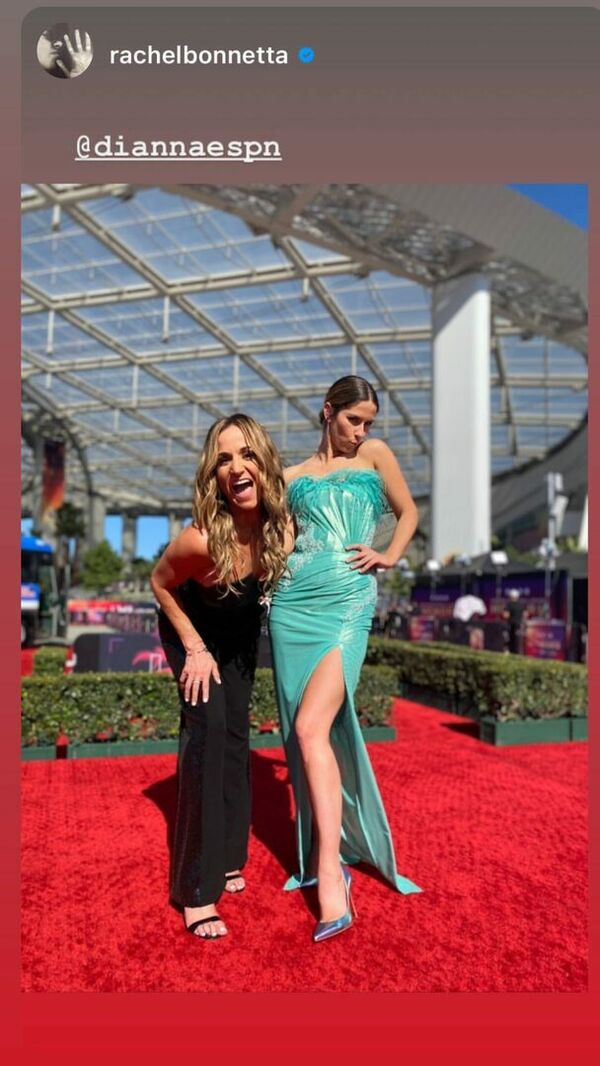Tap the rachelbonnetta username
Viewport: 600px width, 1066px height.
198,56
